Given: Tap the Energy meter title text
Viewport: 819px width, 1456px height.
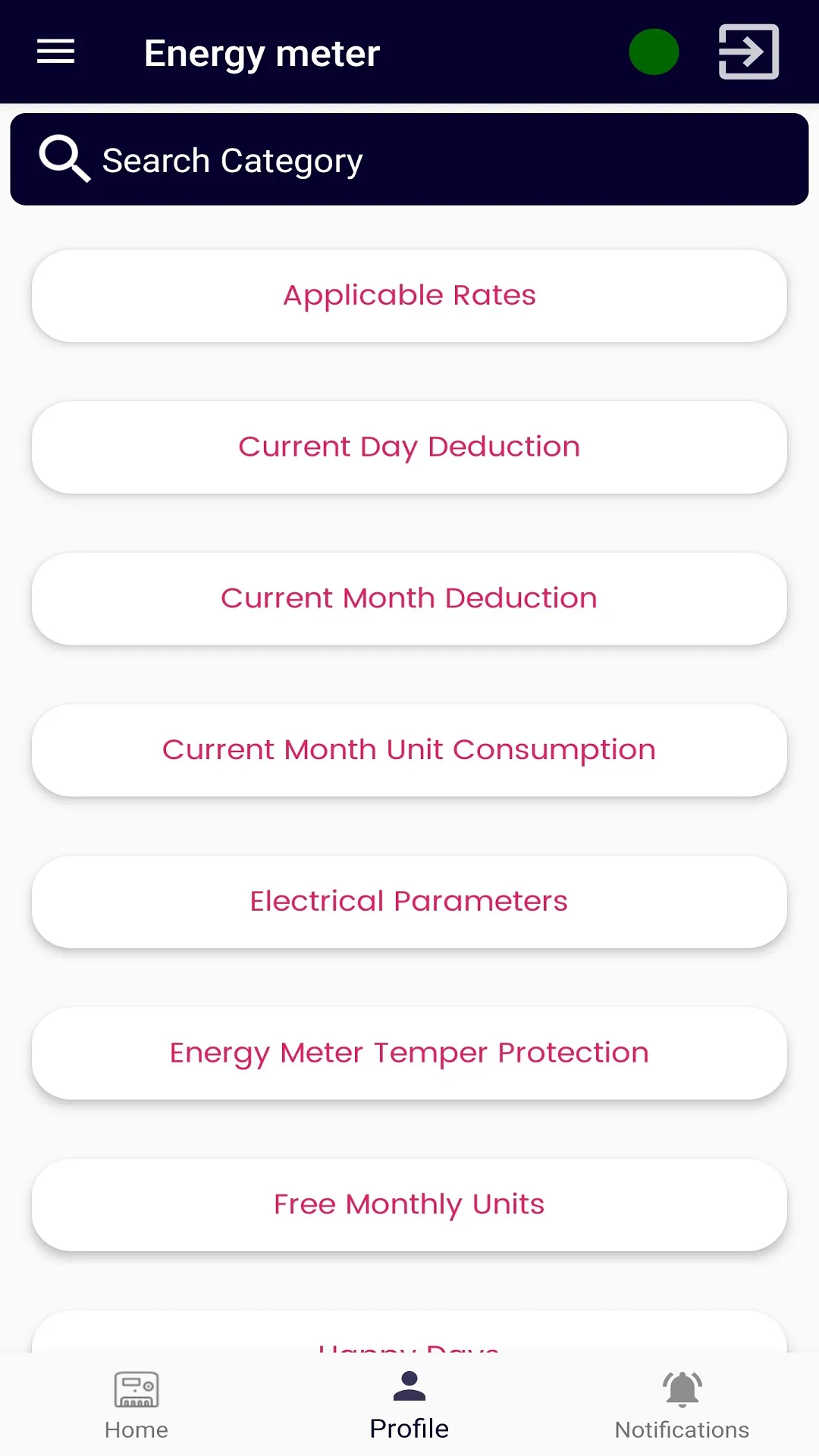Looking at the screenshot, I should [261, 53].
